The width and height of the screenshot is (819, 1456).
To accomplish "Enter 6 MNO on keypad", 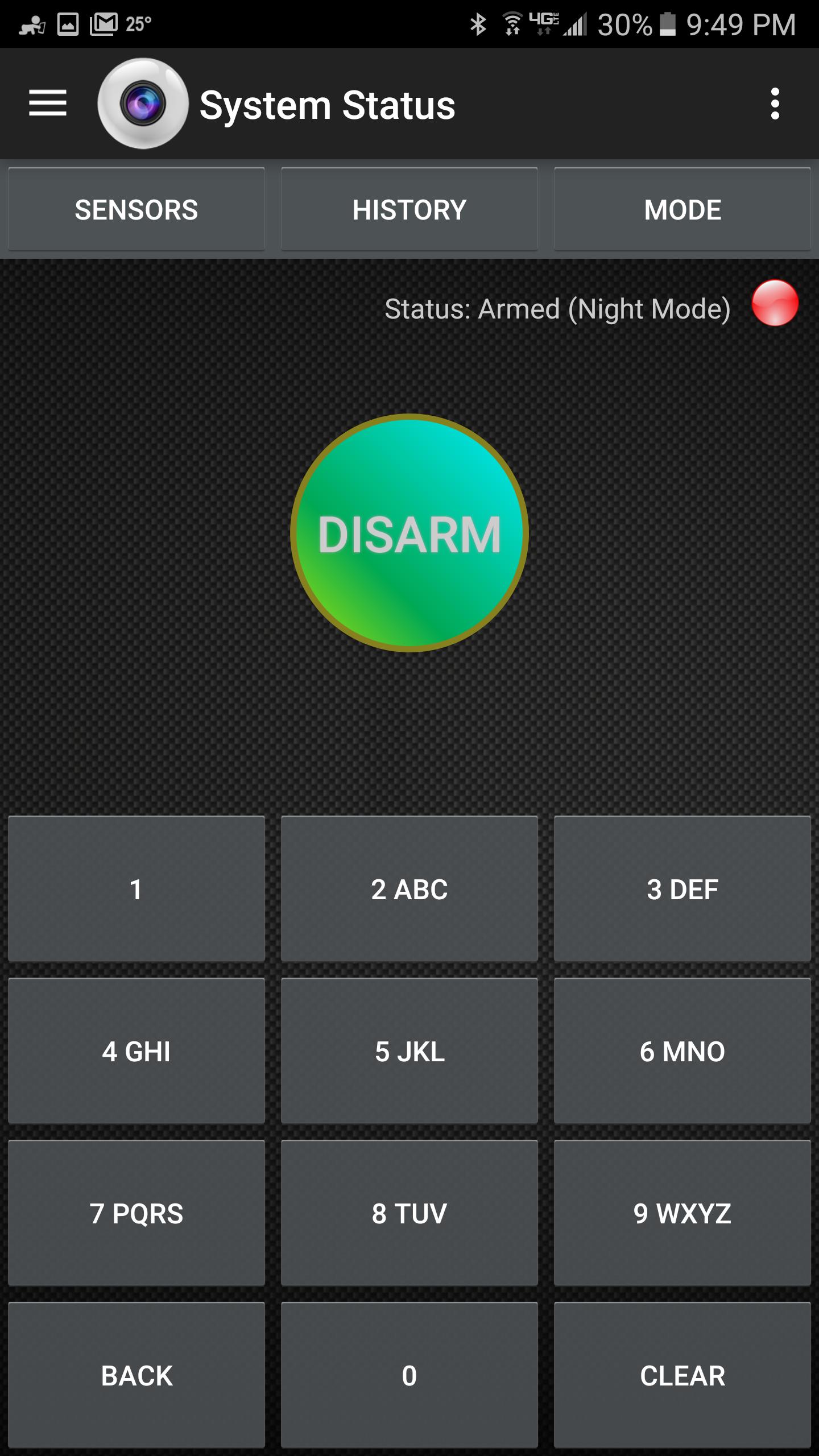I will click(682, 1051).
